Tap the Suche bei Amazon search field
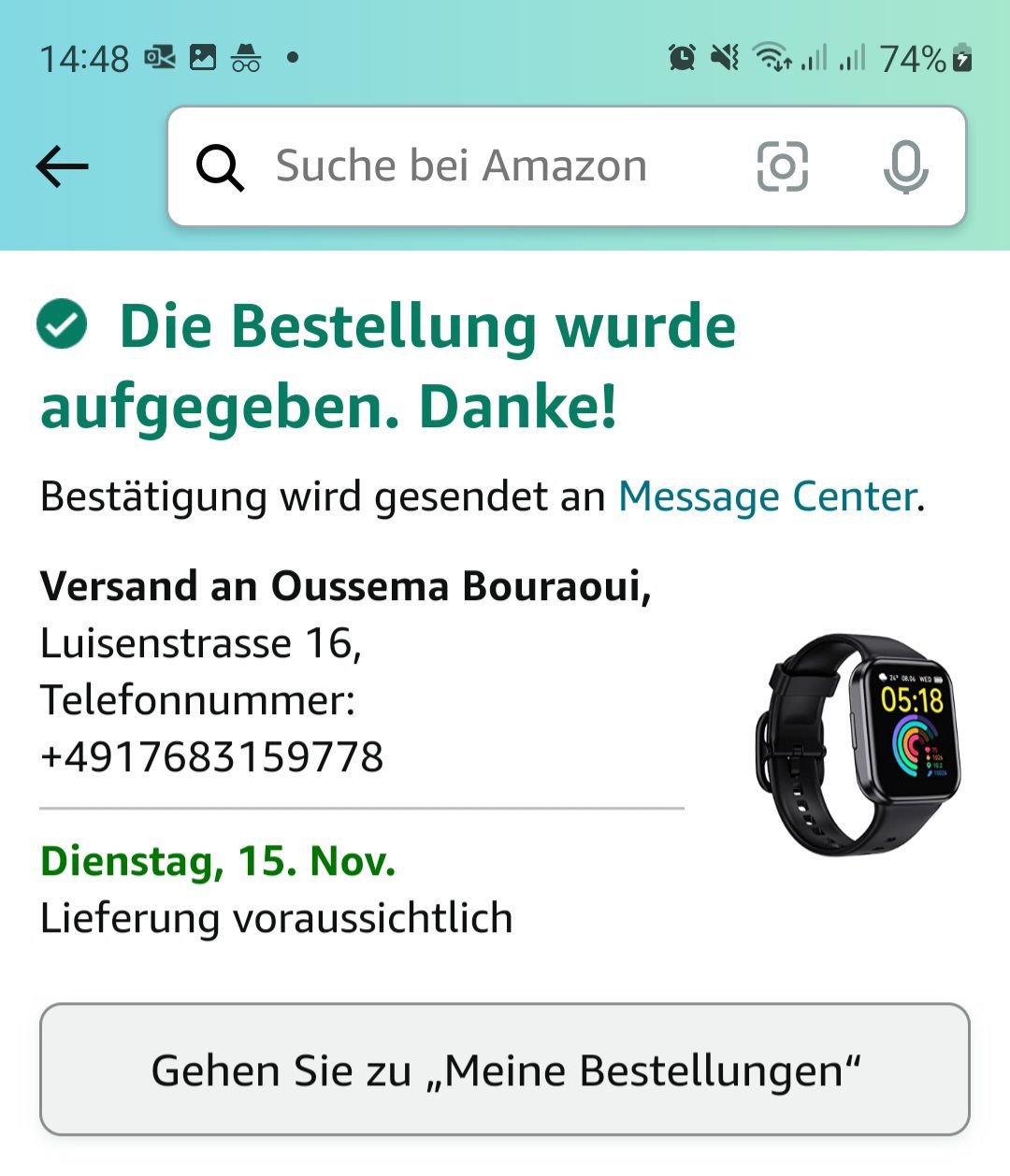 tap(460, 166)
